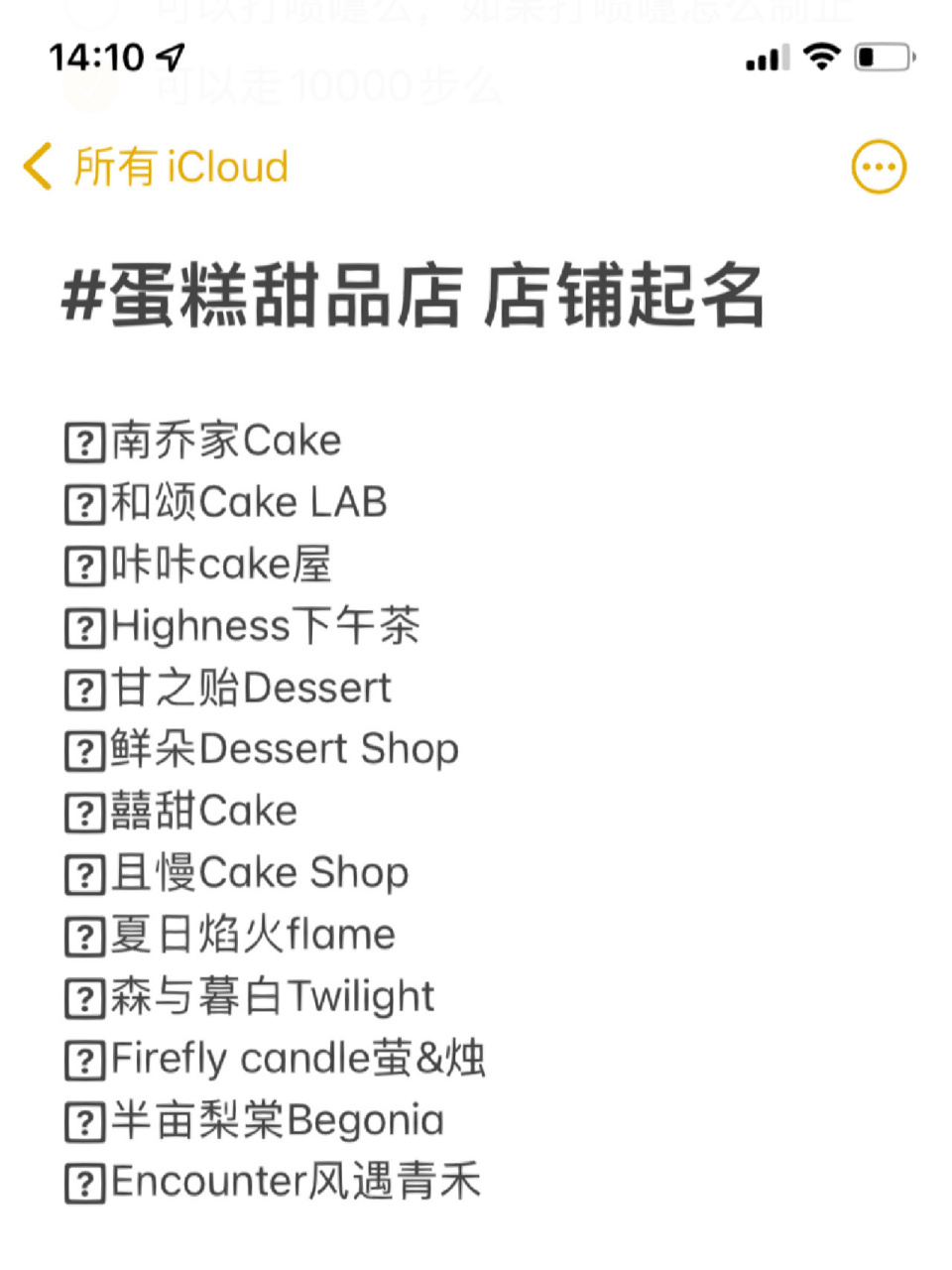Tap the emoji icon beside 和颂Cake LAB
This screenshot has width=952, height=1270.
(x=85, y=502)
